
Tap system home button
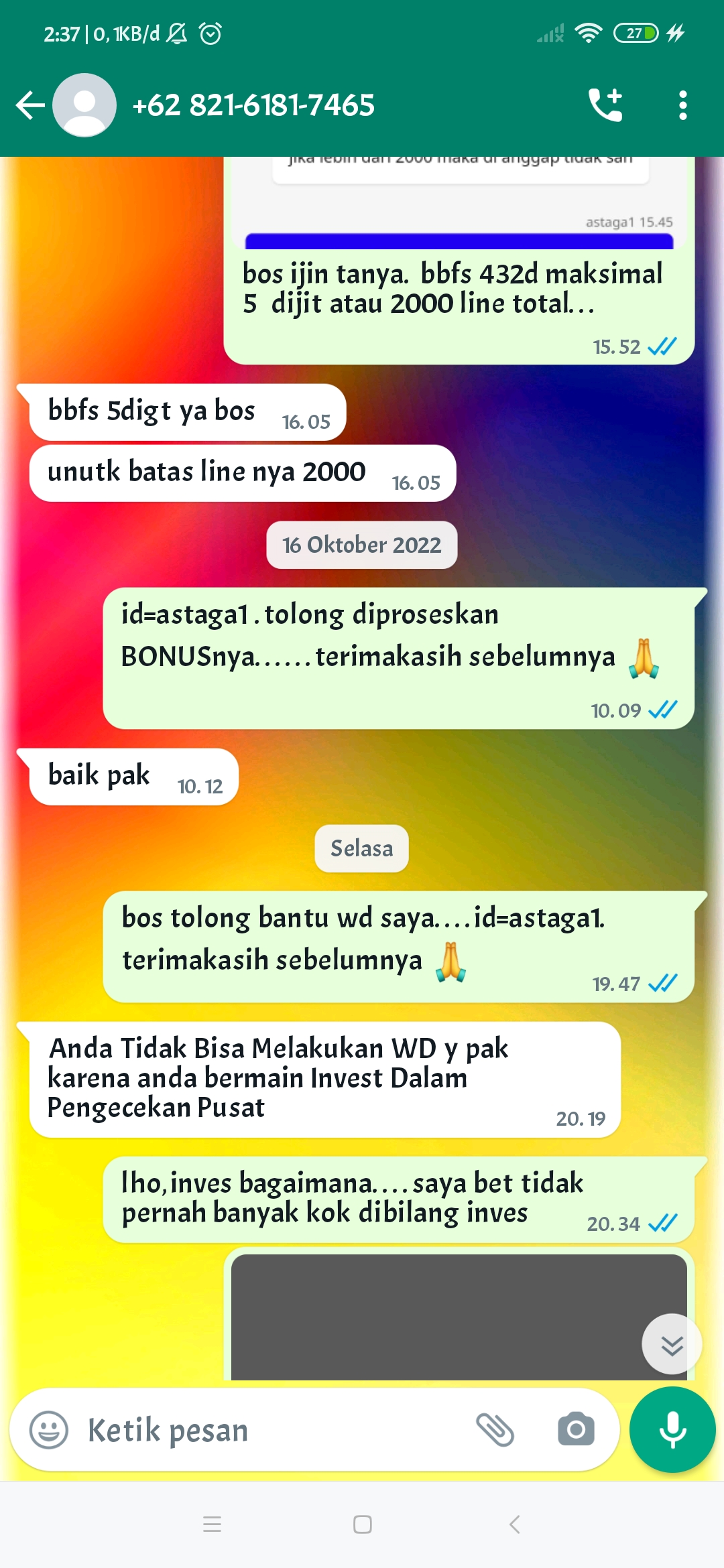(362, 1524)
